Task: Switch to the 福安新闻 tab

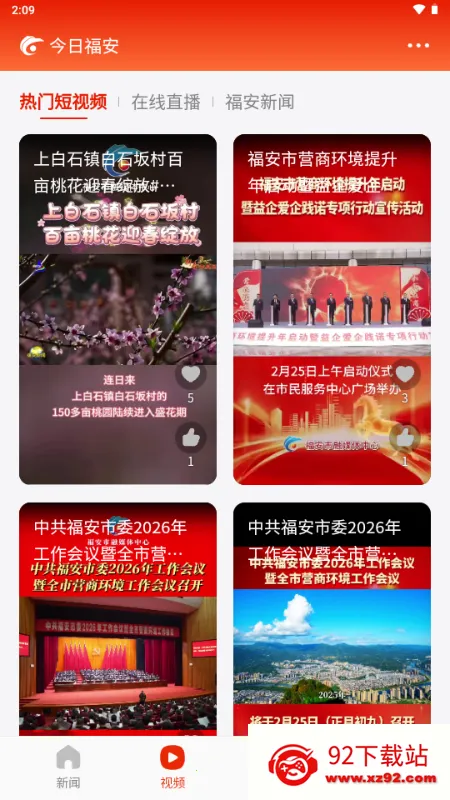Action: [x=260, y=102]
